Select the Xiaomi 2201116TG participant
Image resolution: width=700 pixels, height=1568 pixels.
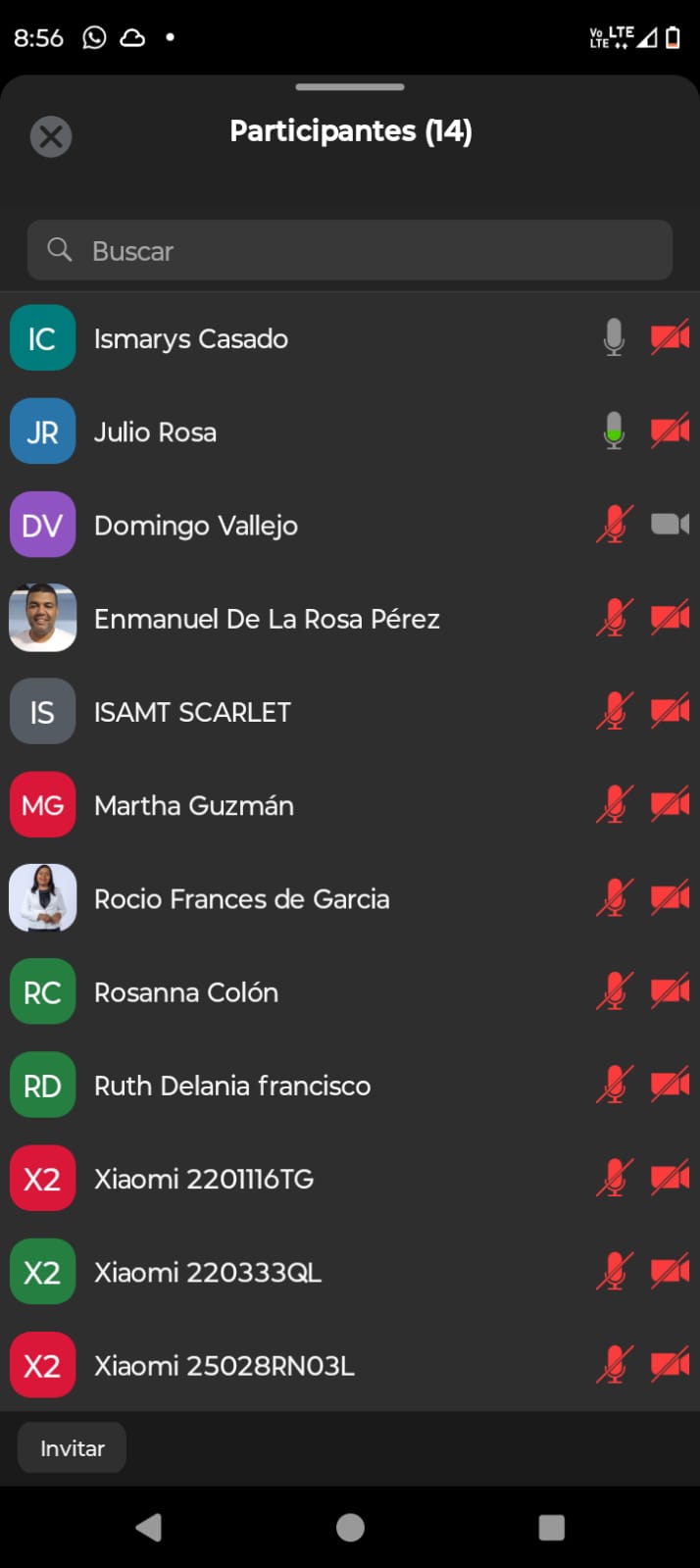204,1179
